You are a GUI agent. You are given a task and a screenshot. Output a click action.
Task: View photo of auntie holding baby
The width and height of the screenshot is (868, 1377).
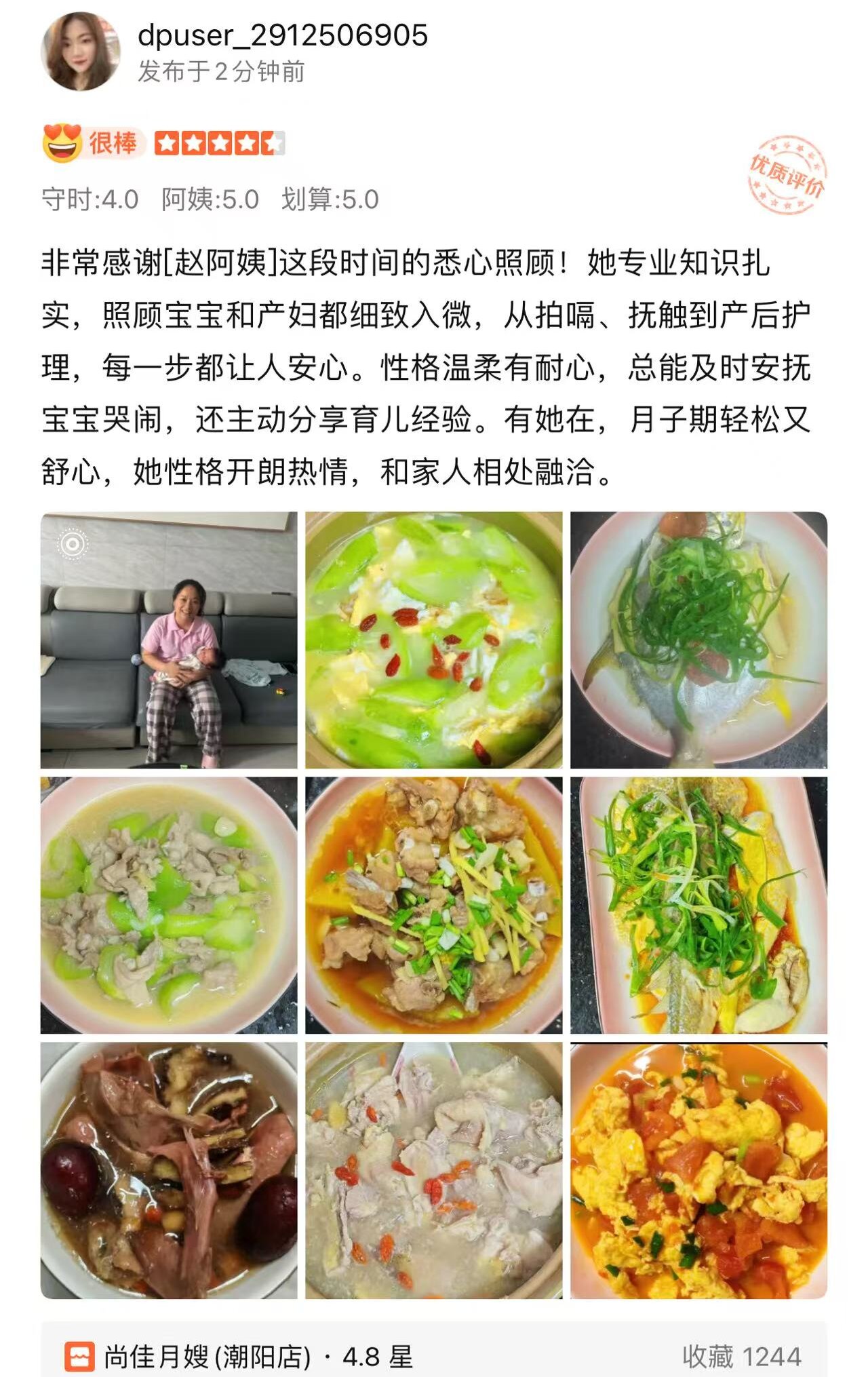pos(169,640)
